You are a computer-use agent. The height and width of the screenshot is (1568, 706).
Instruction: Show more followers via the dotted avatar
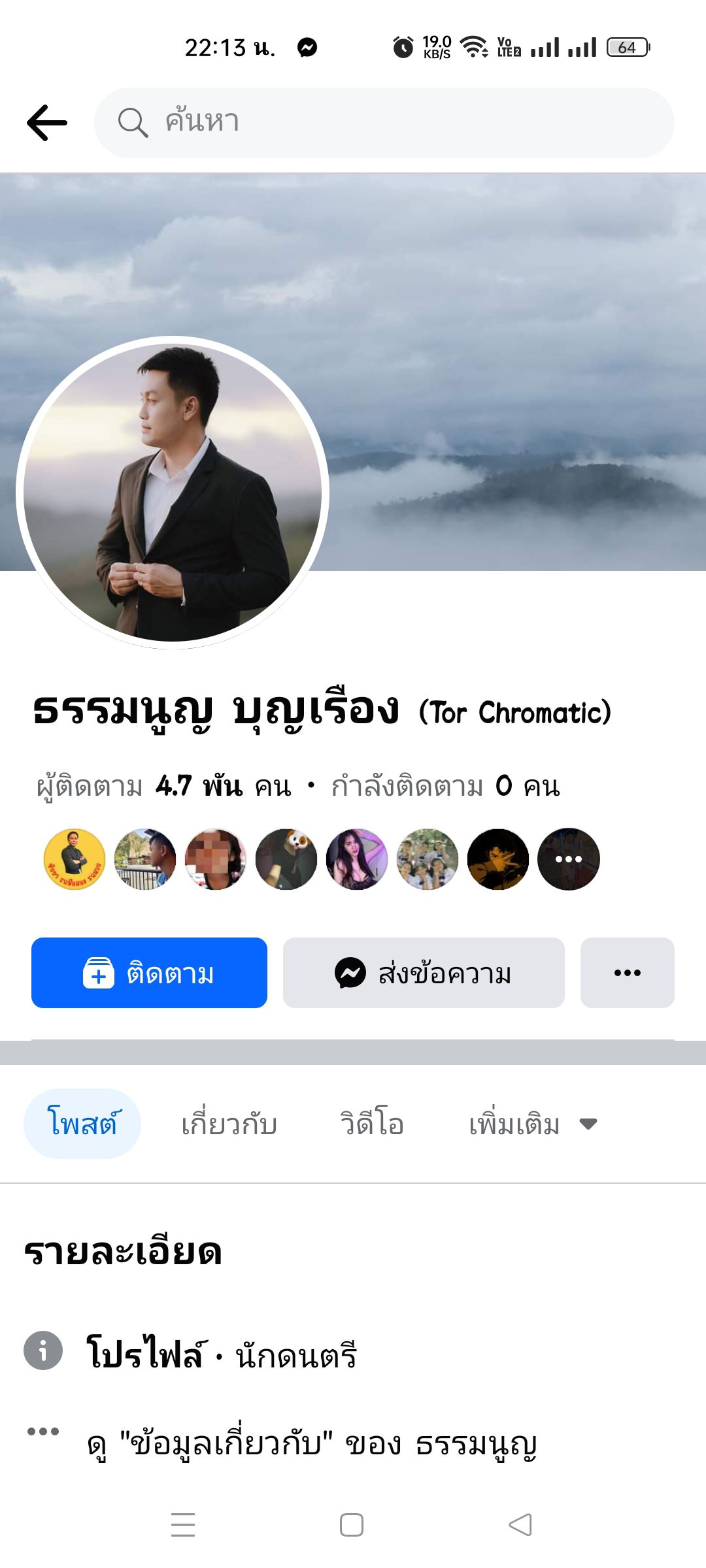(x=568, y=859)
